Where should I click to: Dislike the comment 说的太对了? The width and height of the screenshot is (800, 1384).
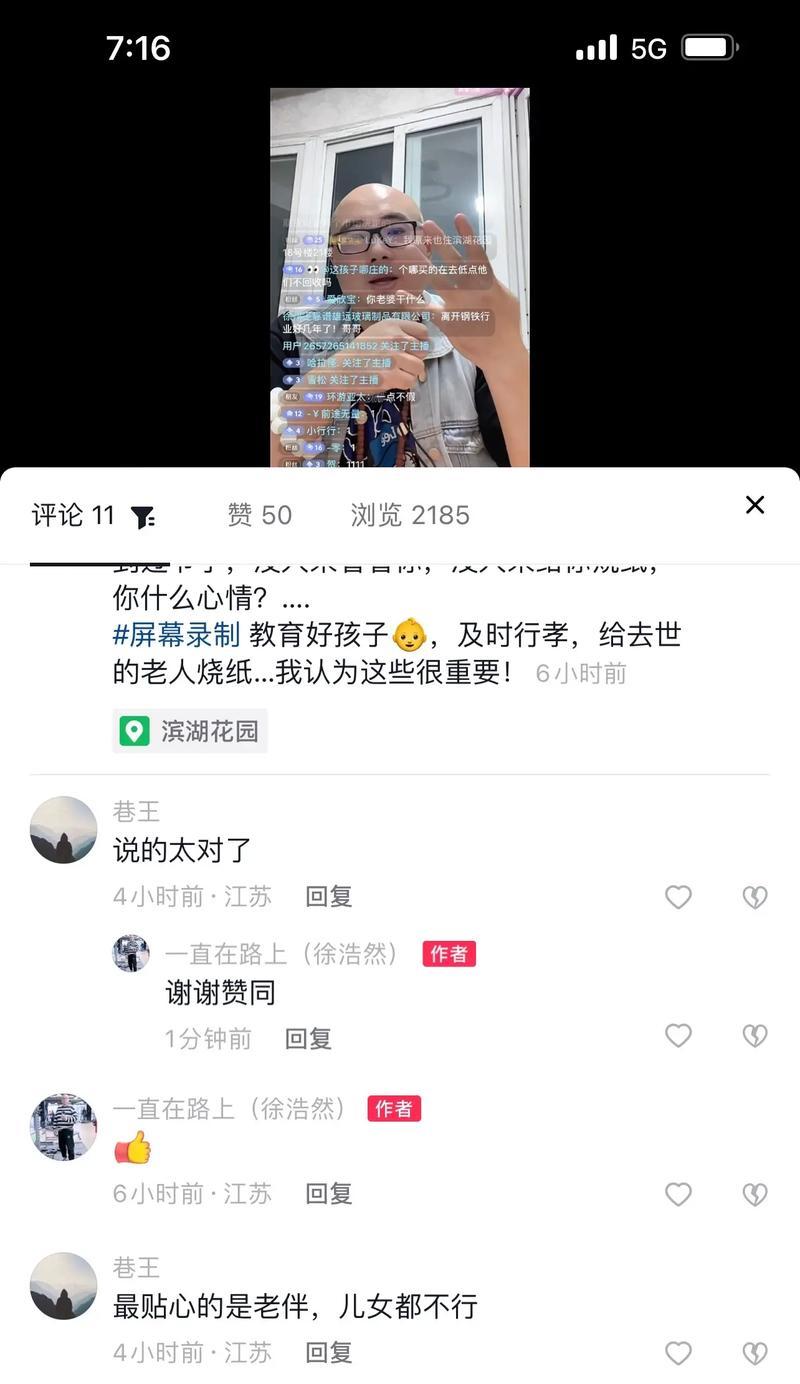point(755,897)
